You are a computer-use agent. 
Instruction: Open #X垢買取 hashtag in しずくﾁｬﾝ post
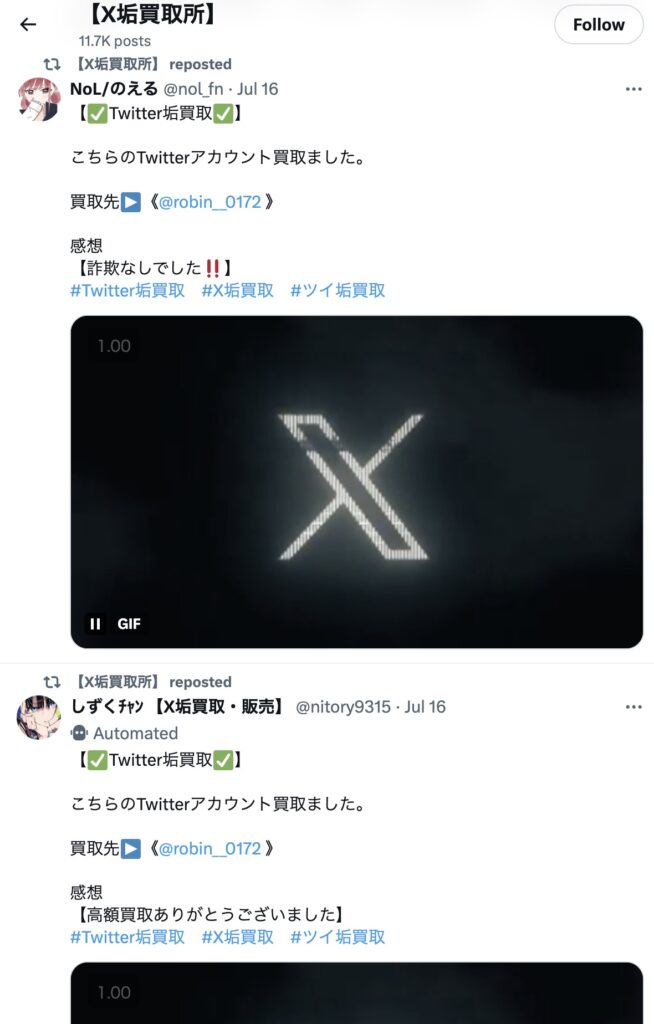click(237, 938)
